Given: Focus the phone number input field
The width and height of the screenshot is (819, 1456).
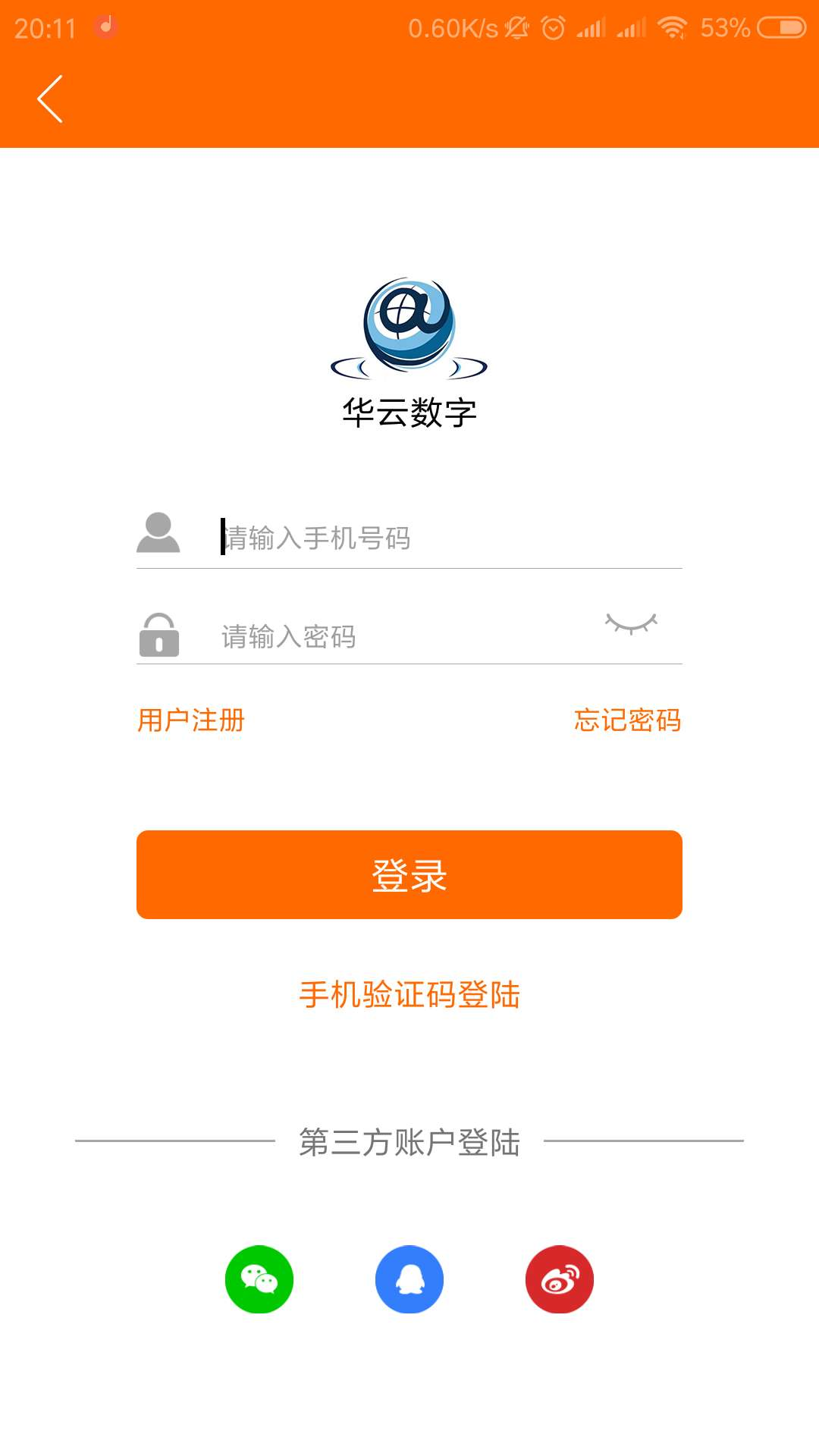Looking at the screenshot, I should point(447,538).
